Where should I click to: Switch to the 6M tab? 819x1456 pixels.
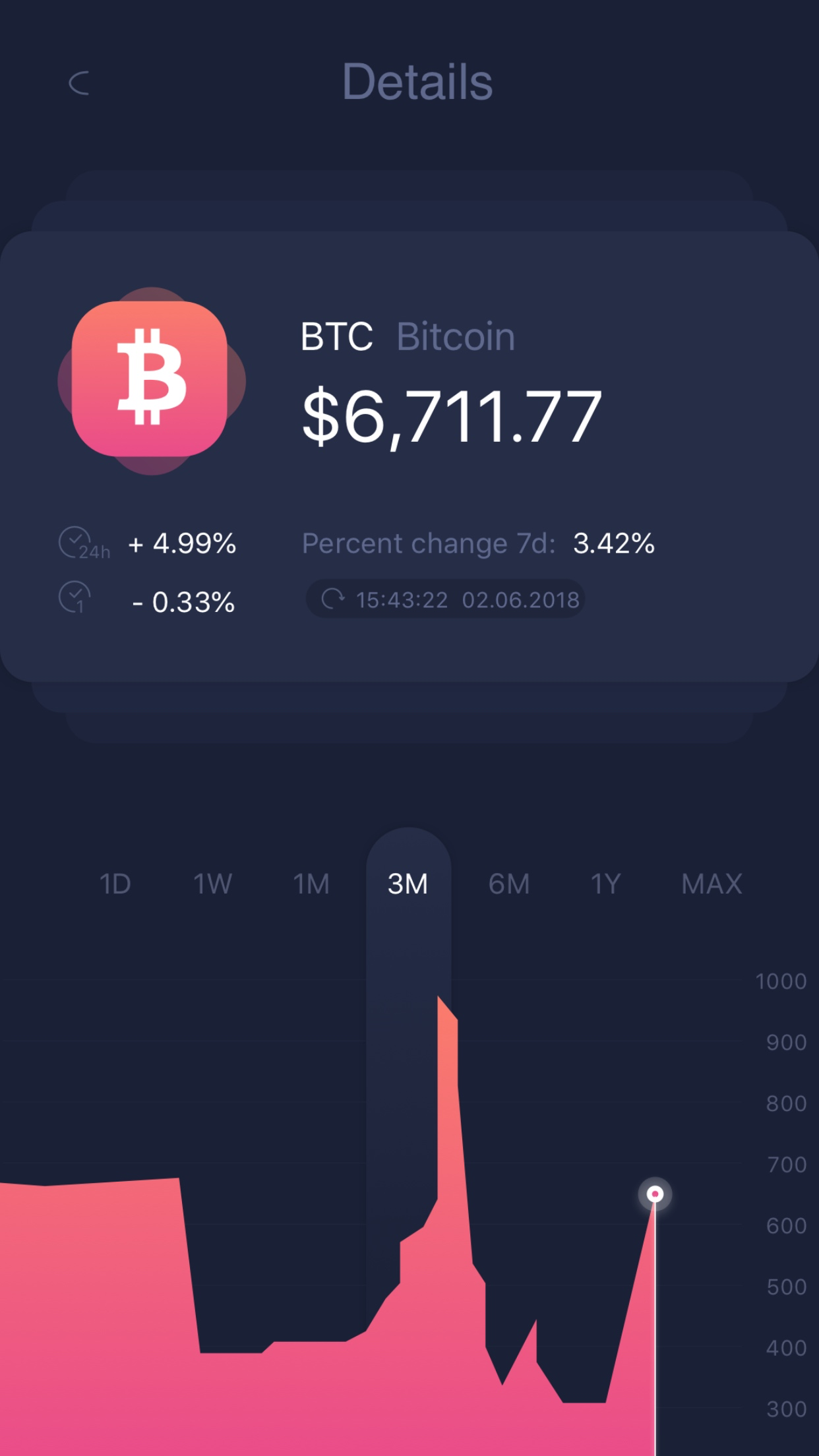coord(508,884)
